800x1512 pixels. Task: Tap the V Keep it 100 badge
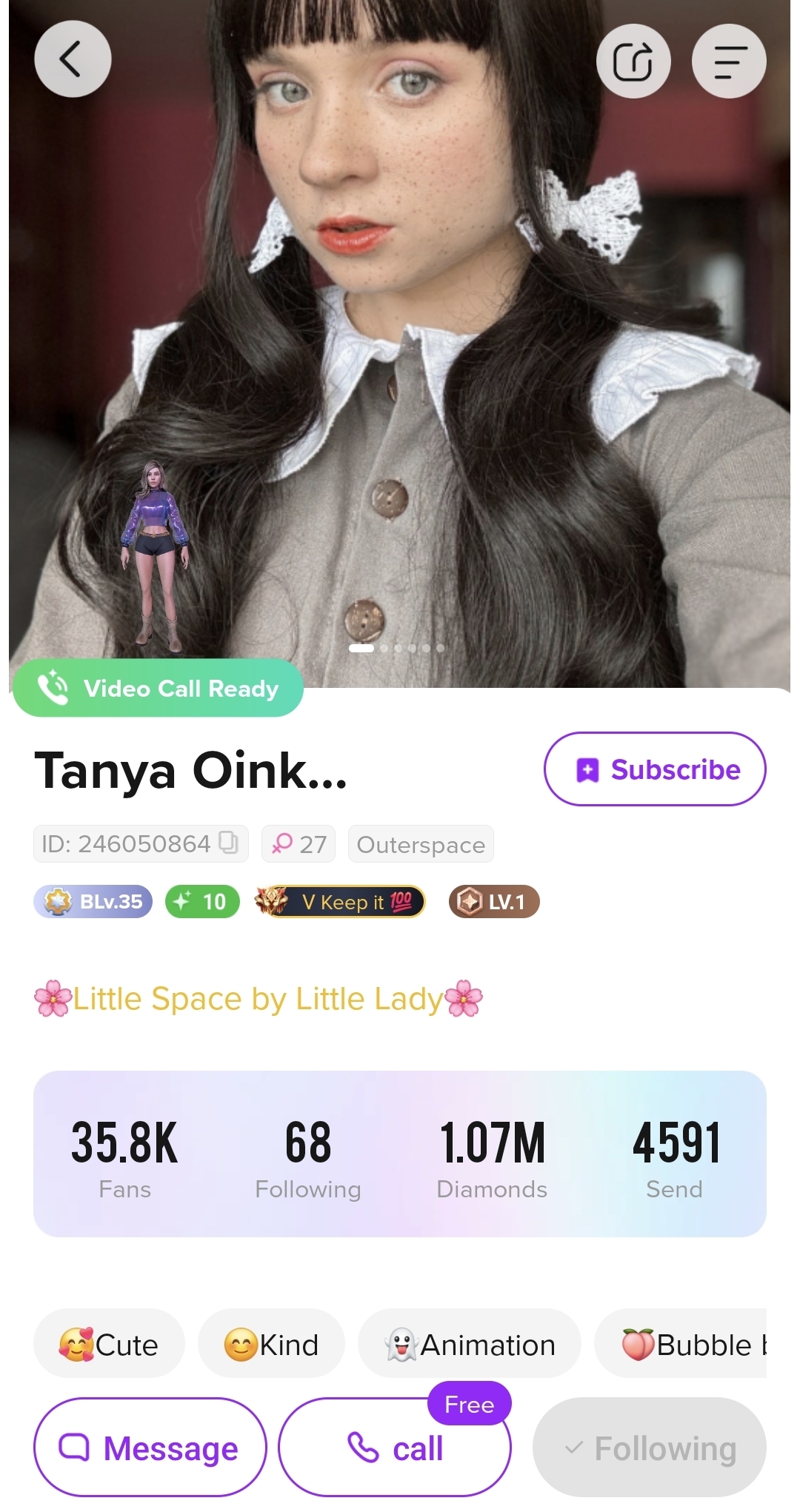341,901
